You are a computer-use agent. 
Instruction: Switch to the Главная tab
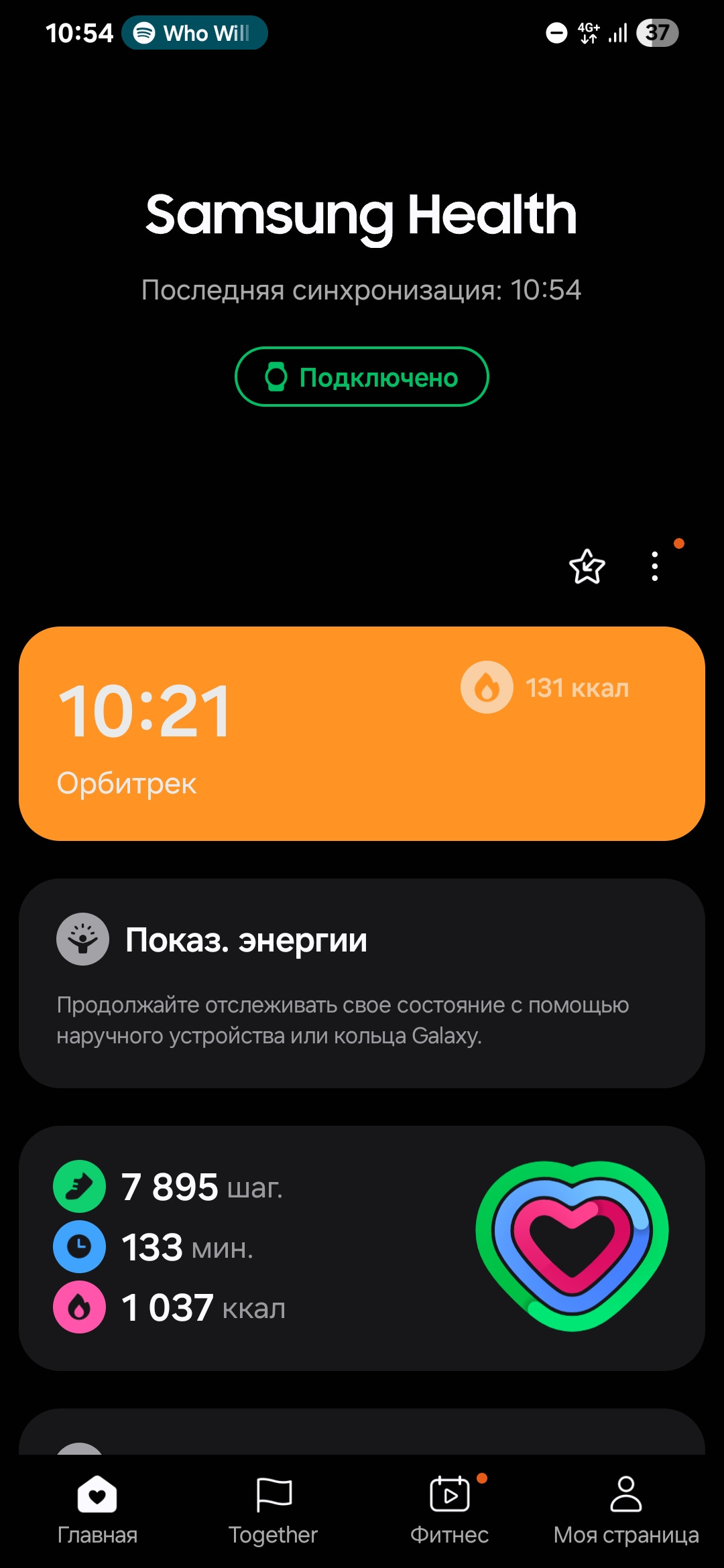[x=97, y=1508]
